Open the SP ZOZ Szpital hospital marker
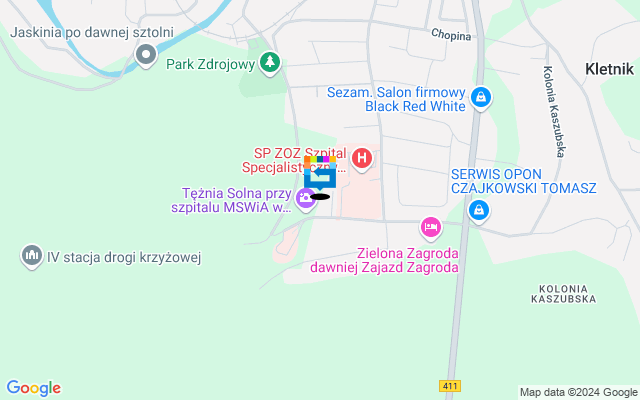The image size is (640, 400). [362, 158]
